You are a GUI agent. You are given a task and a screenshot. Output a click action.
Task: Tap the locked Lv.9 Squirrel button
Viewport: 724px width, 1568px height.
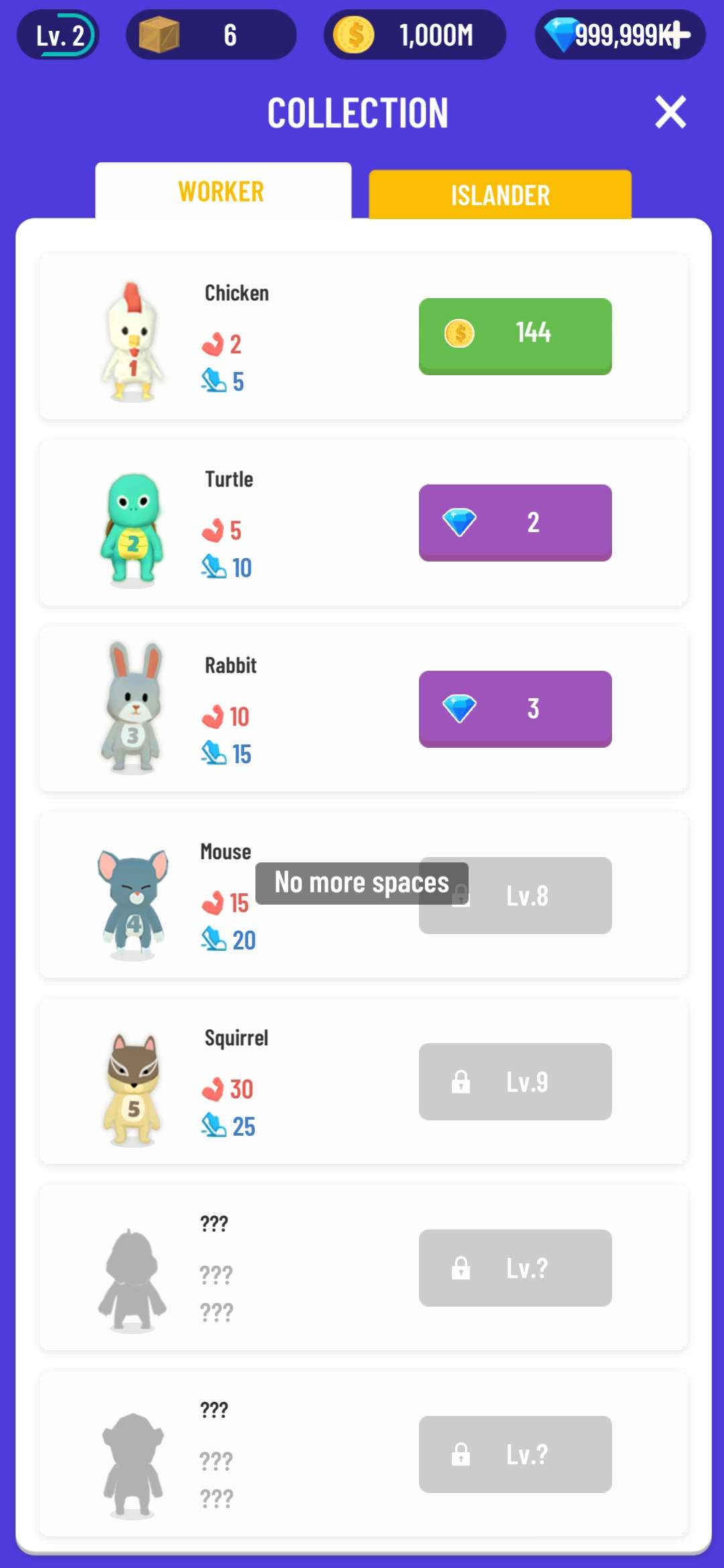(515, 1082)
